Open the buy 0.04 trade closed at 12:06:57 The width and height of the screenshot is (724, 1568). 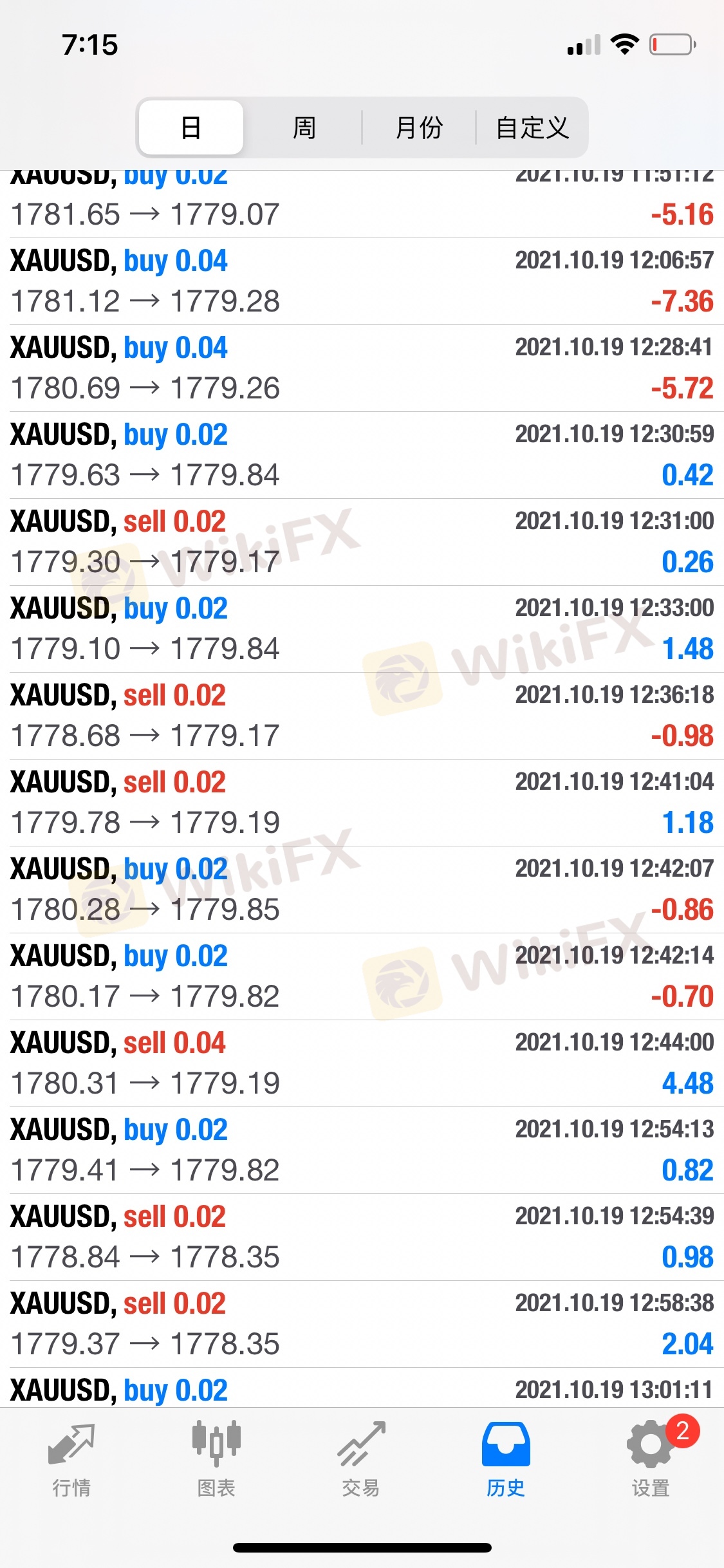(x=362, y=281)
